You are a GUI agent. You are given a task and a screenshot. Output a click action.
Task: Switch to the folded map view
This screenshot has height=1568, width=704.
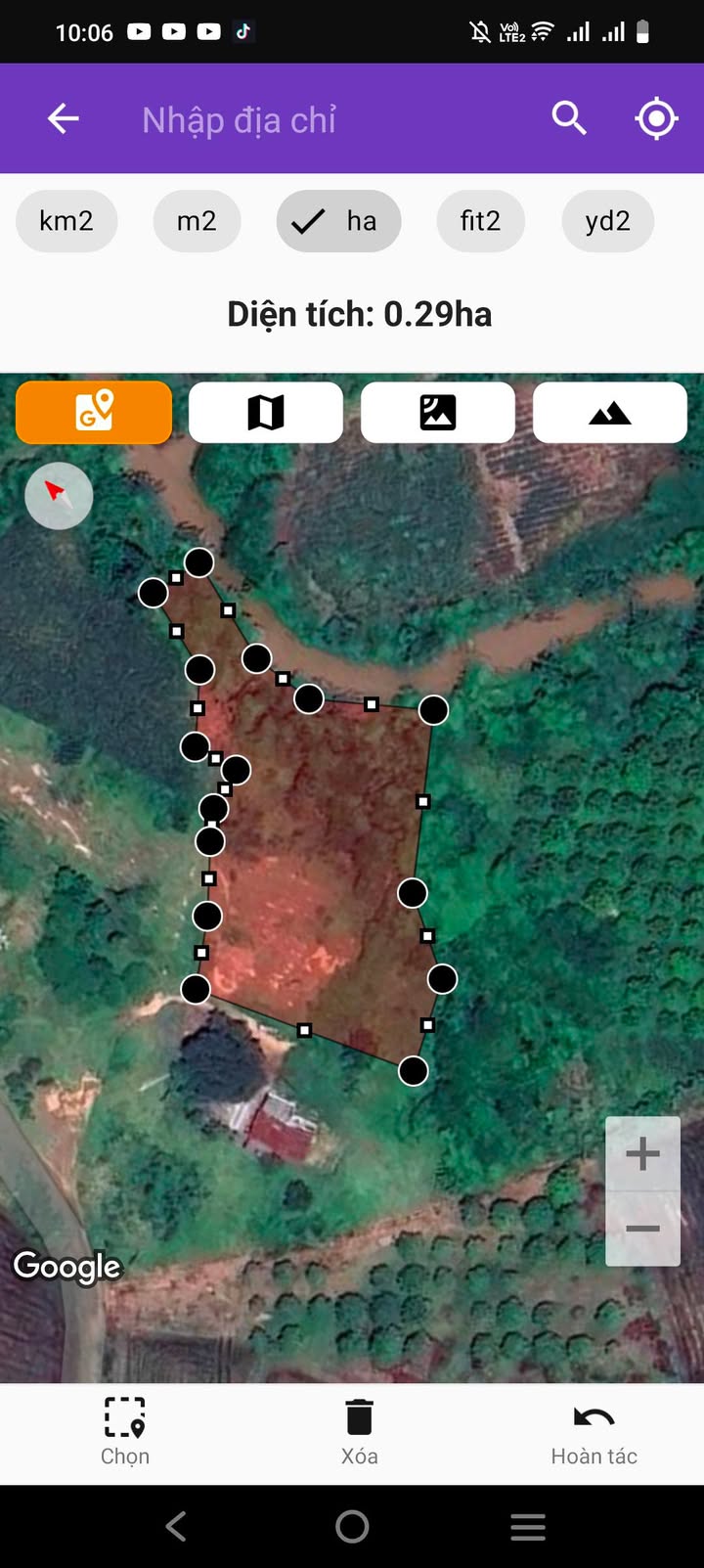266,412
